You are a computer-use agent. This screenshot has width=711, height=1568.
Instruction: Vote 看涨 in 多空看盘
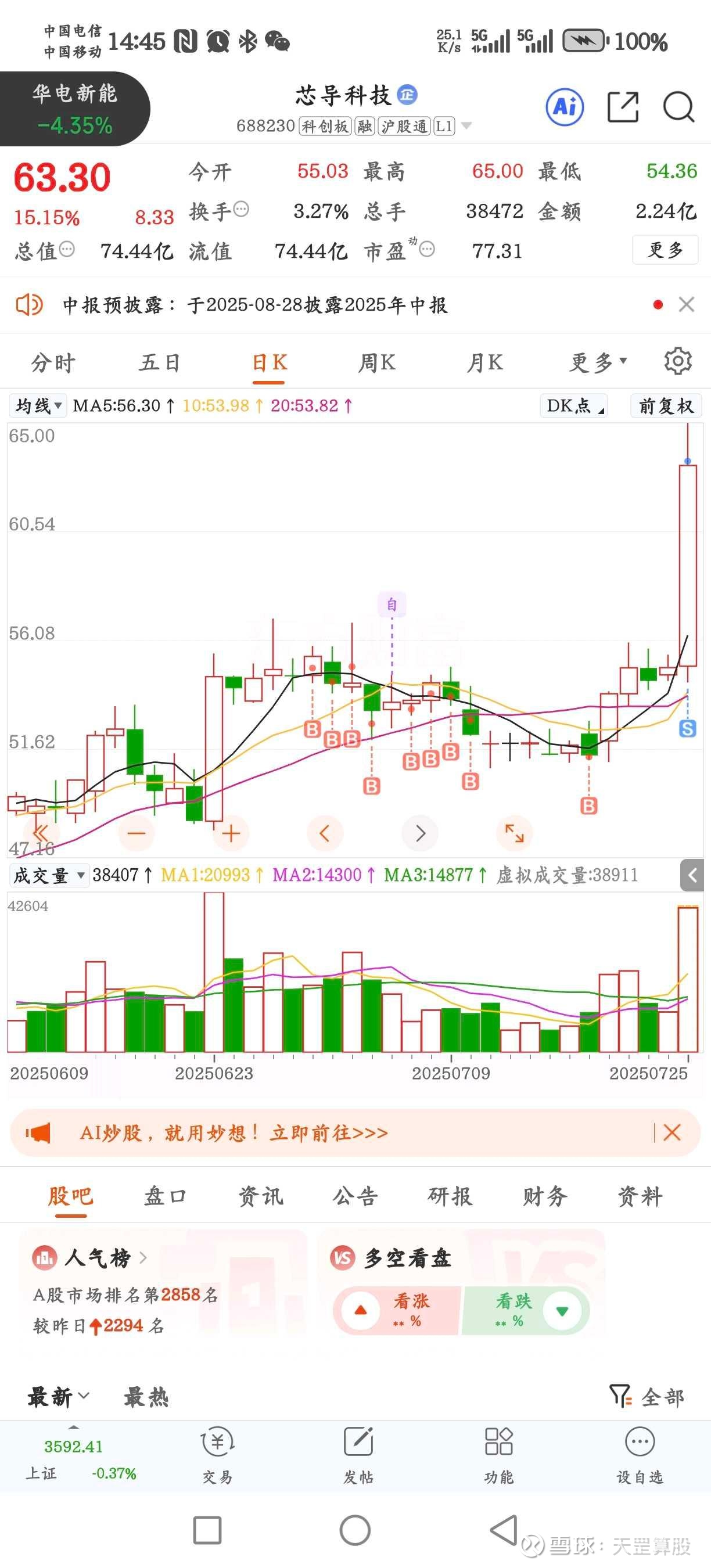pyautogui.click(x=397, y=1311)
